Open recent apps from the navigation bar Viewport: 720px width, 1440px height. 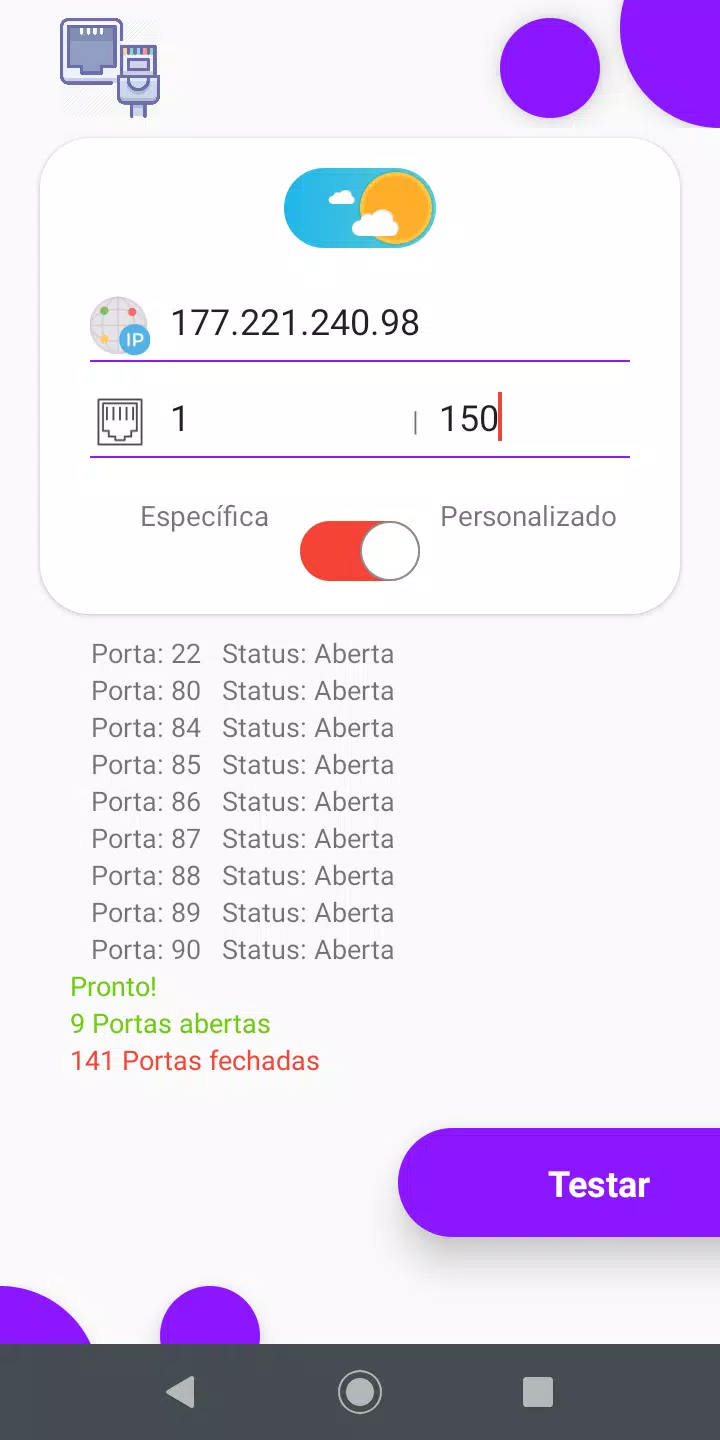pyautogui.click(x=538, y=1392)
